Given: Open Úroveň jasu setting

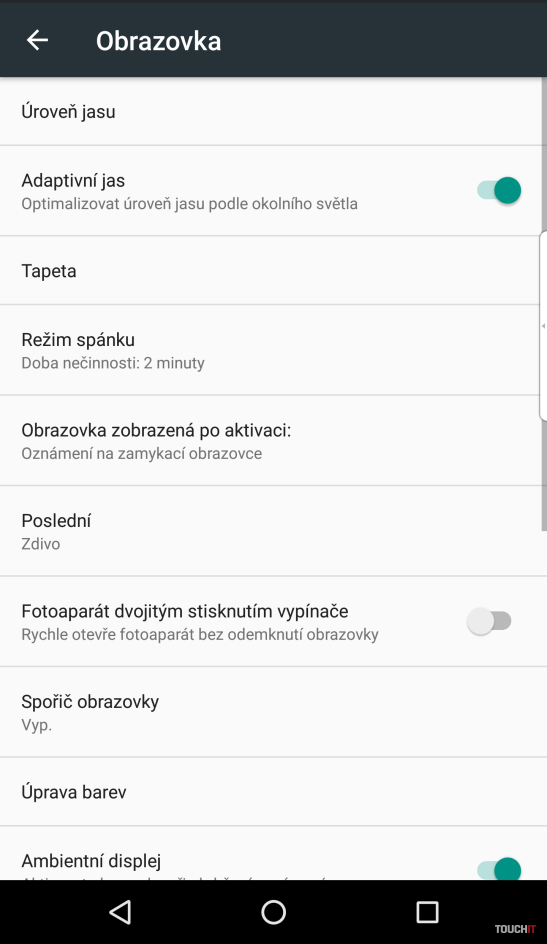Looking at the screenshot, I should [x=273, y=111].
